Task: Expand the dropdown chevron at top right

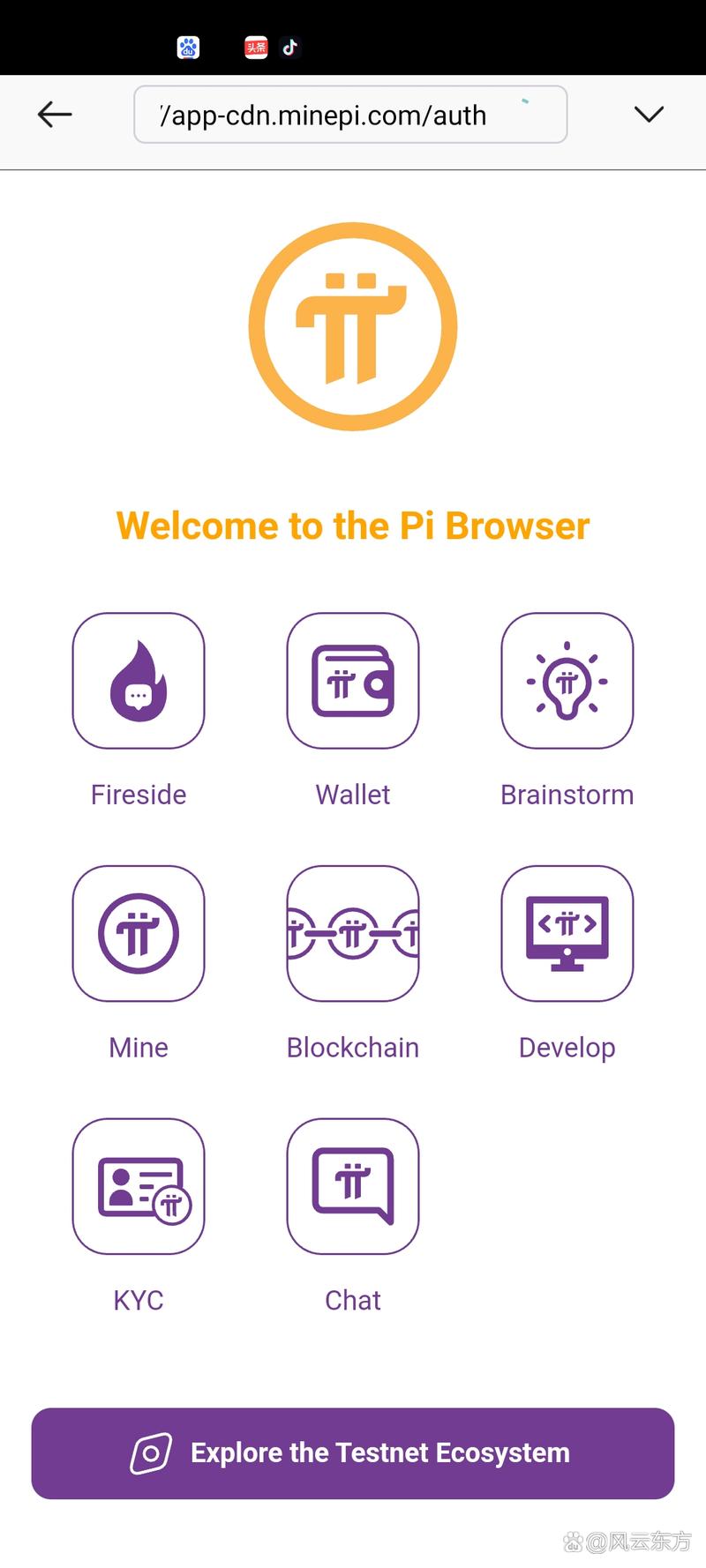Action: (649, 115)
